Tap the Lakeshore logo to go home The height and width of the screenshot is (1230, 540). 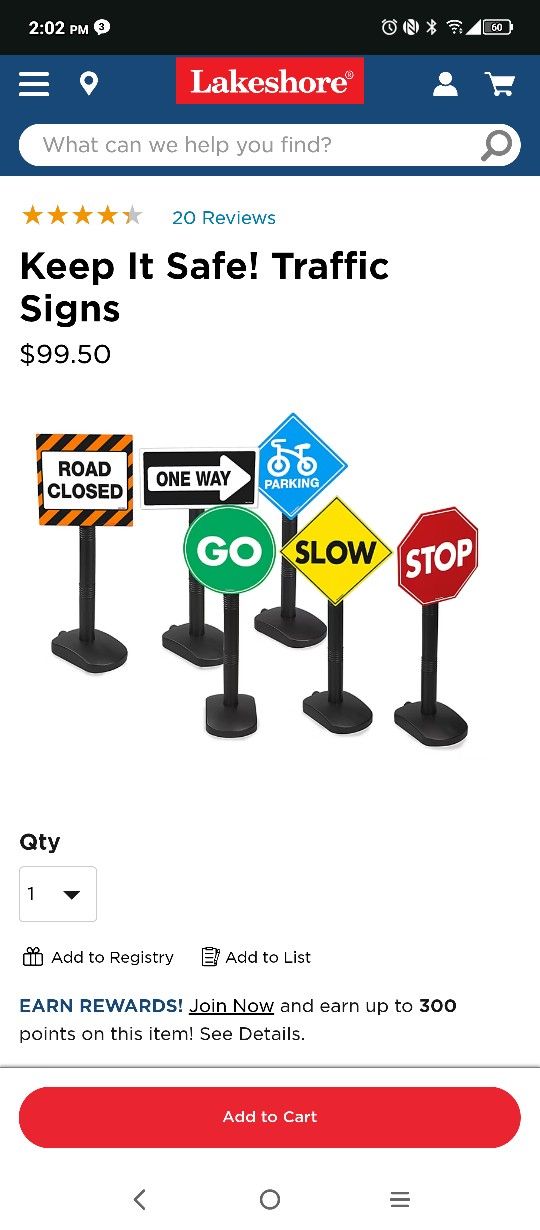[270, 81]
